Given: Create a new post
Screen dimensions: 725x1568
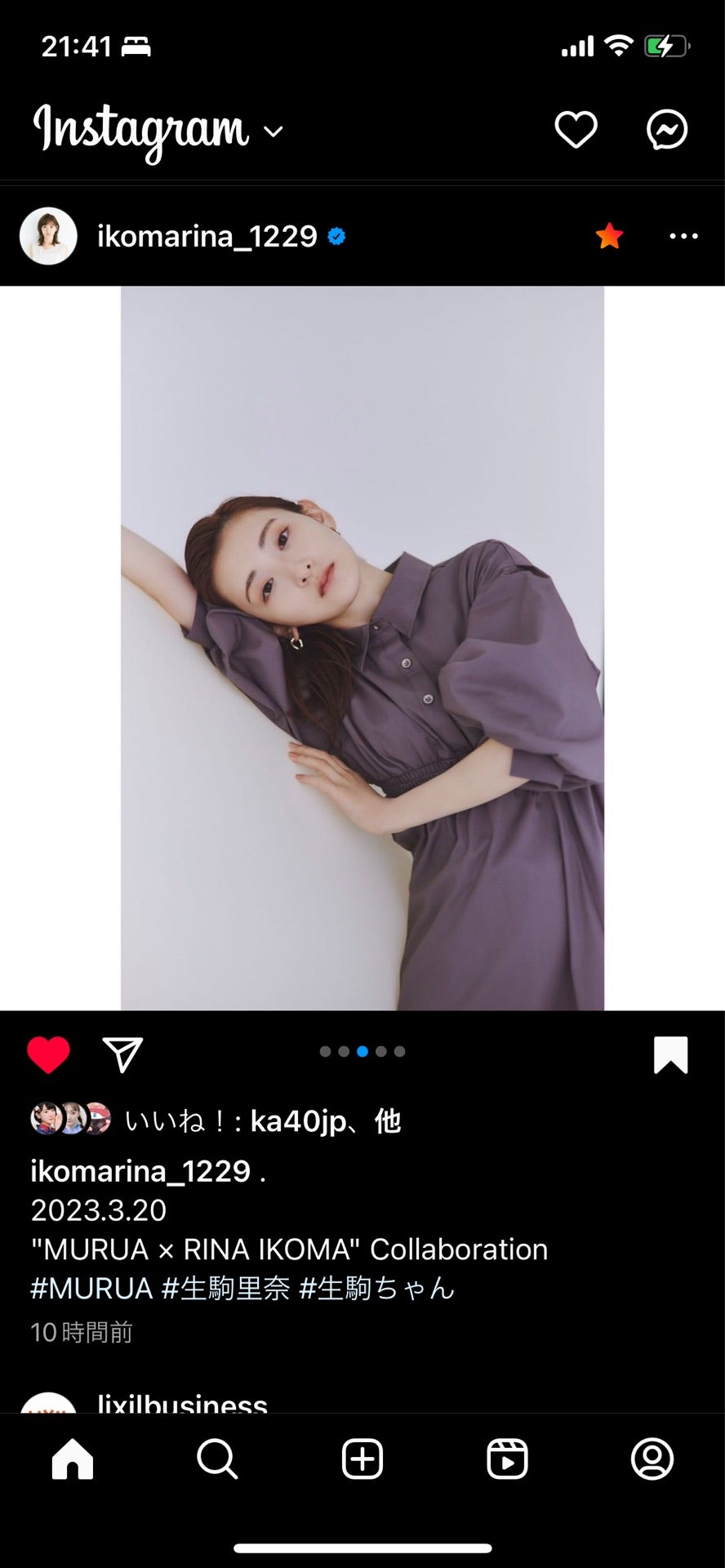Looking at the screenshot, I should [x=362, y=1458].
